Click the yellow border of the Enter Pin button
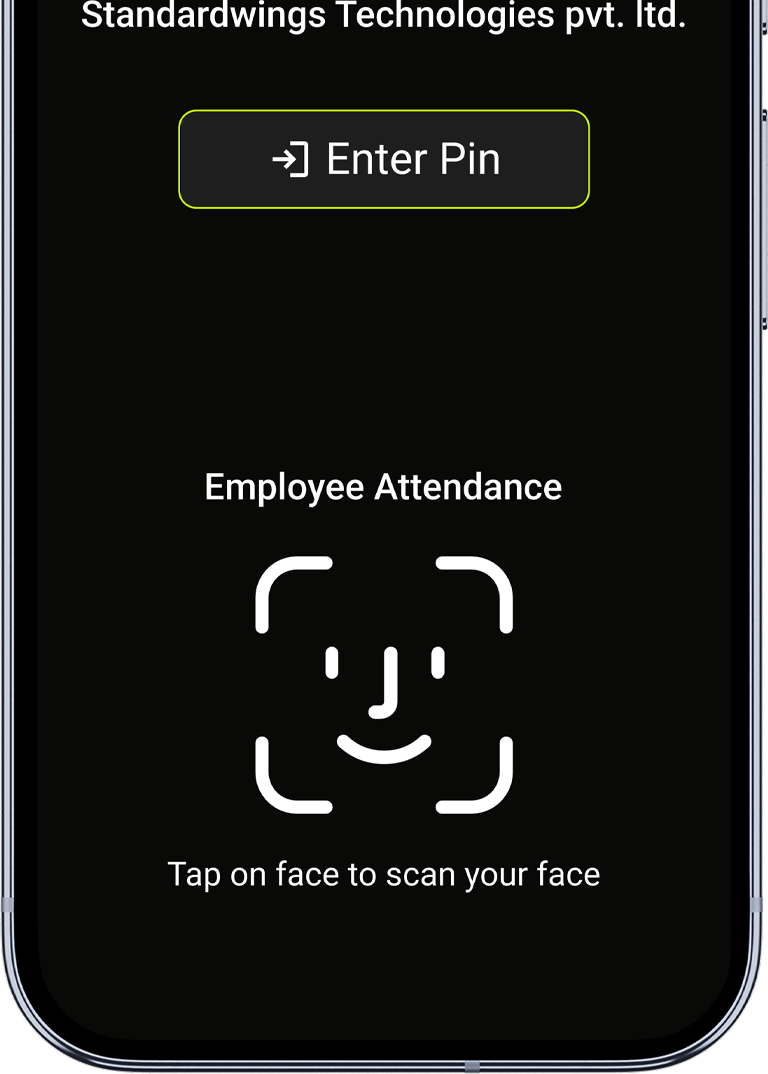768x1074 pixels. point(384,110)
